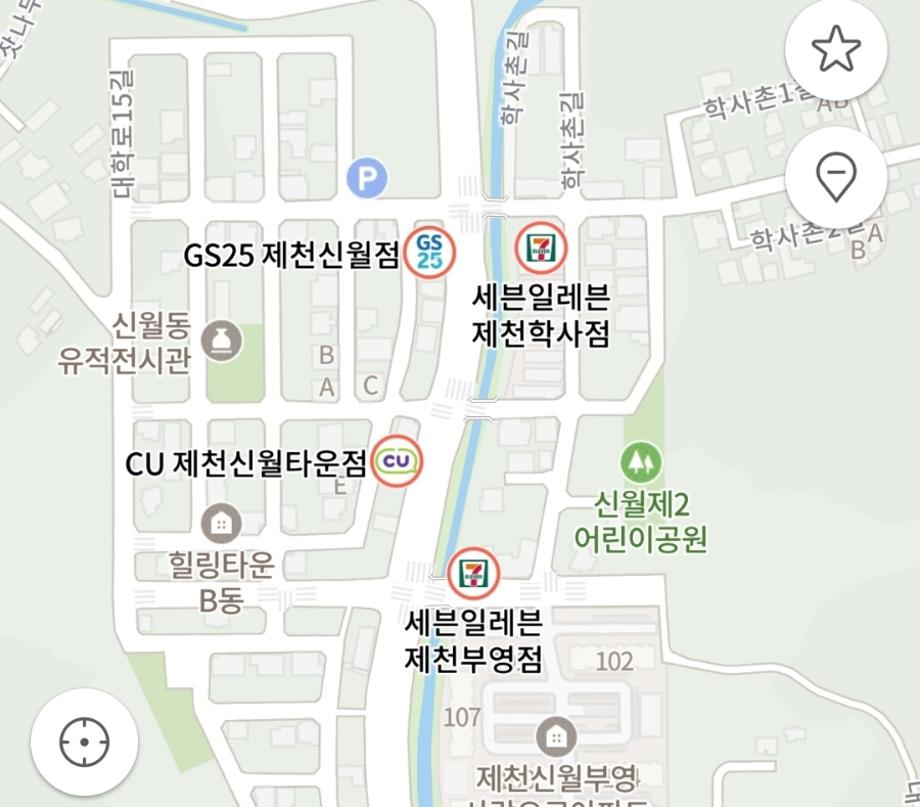Screen dimensions: 920x807
Task: Tap the star favorites button
Action: pos(836,49)
